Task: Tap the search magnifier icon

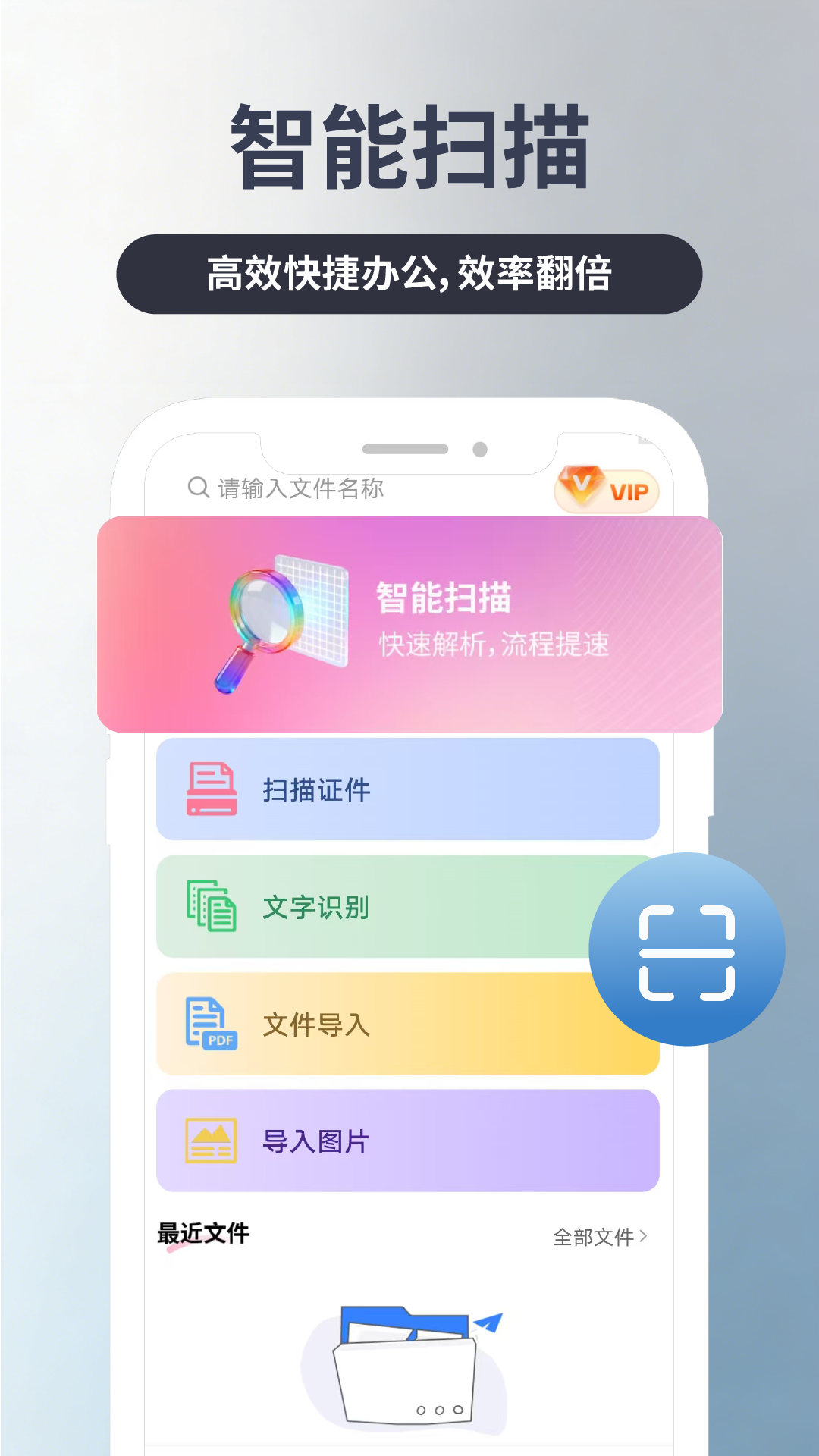Action: click(197, 488)
